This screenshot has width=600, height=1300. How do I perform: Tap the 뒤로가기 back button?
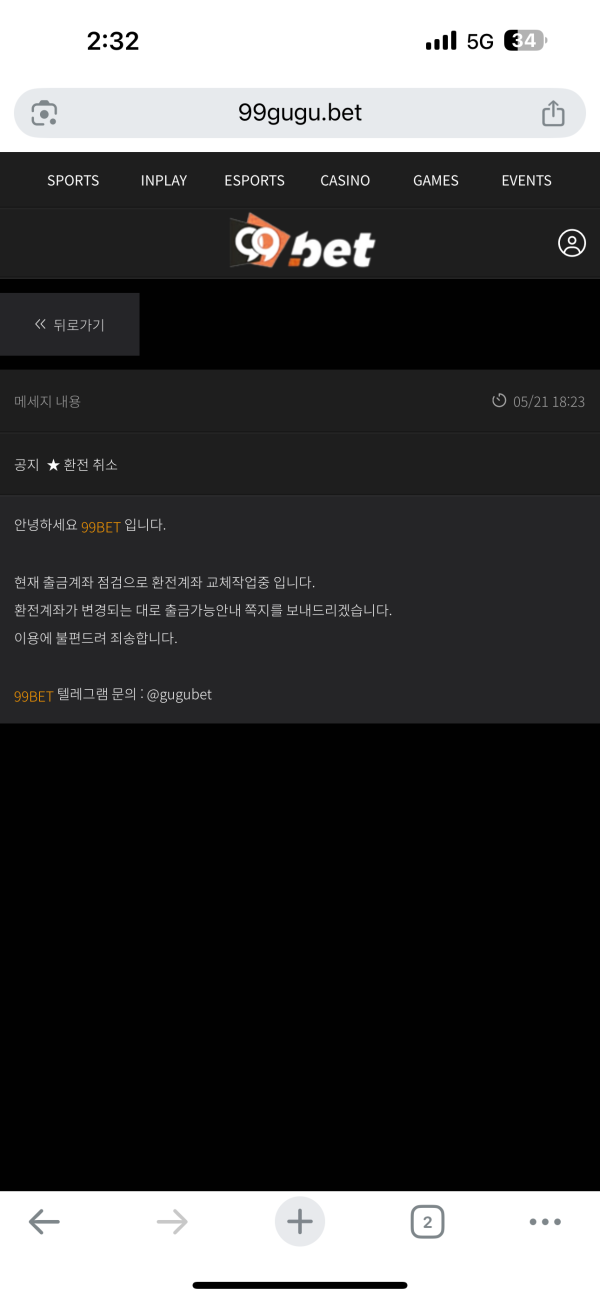tap(69, 324)
